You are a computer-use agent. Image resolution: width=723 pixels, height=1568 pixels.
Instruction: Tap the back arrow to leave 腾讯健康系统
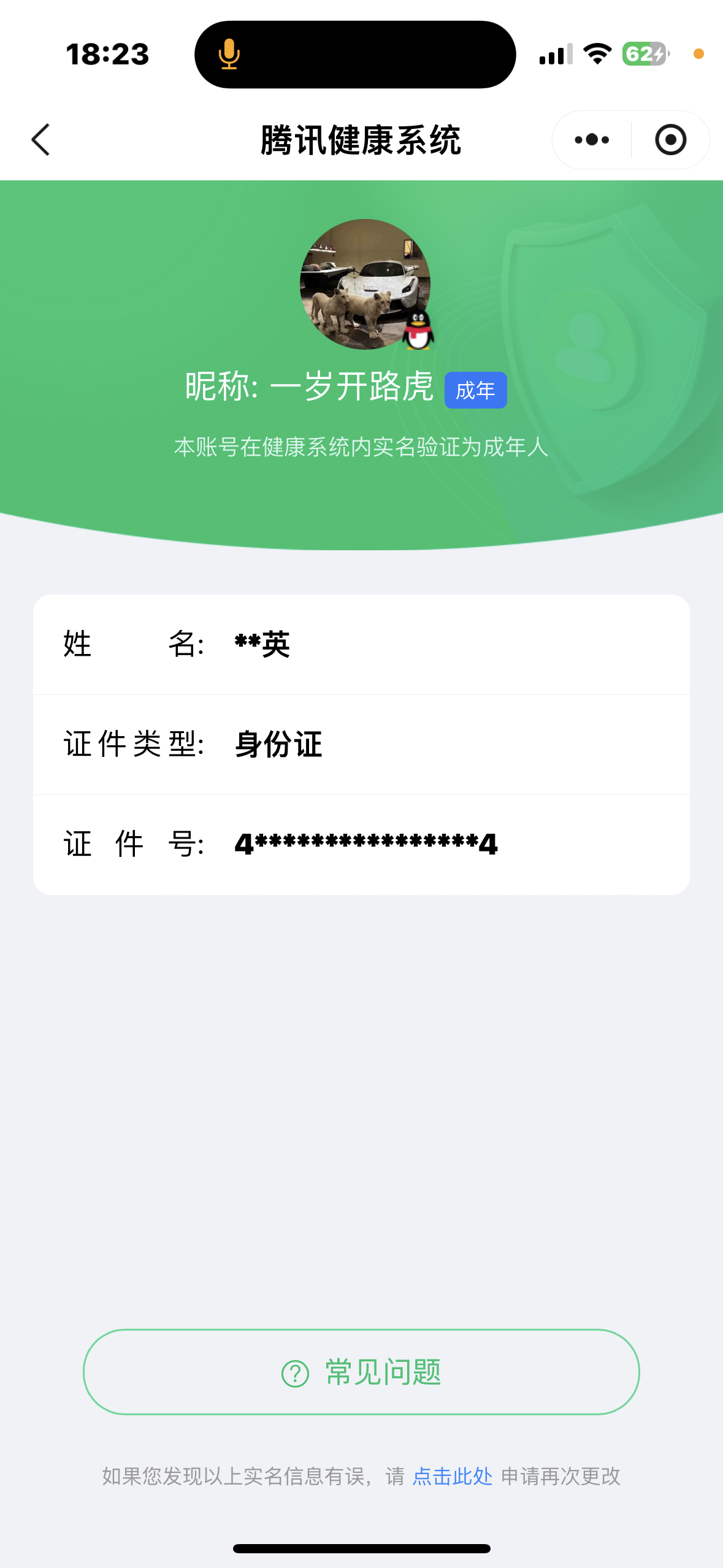tap(40, 139)
